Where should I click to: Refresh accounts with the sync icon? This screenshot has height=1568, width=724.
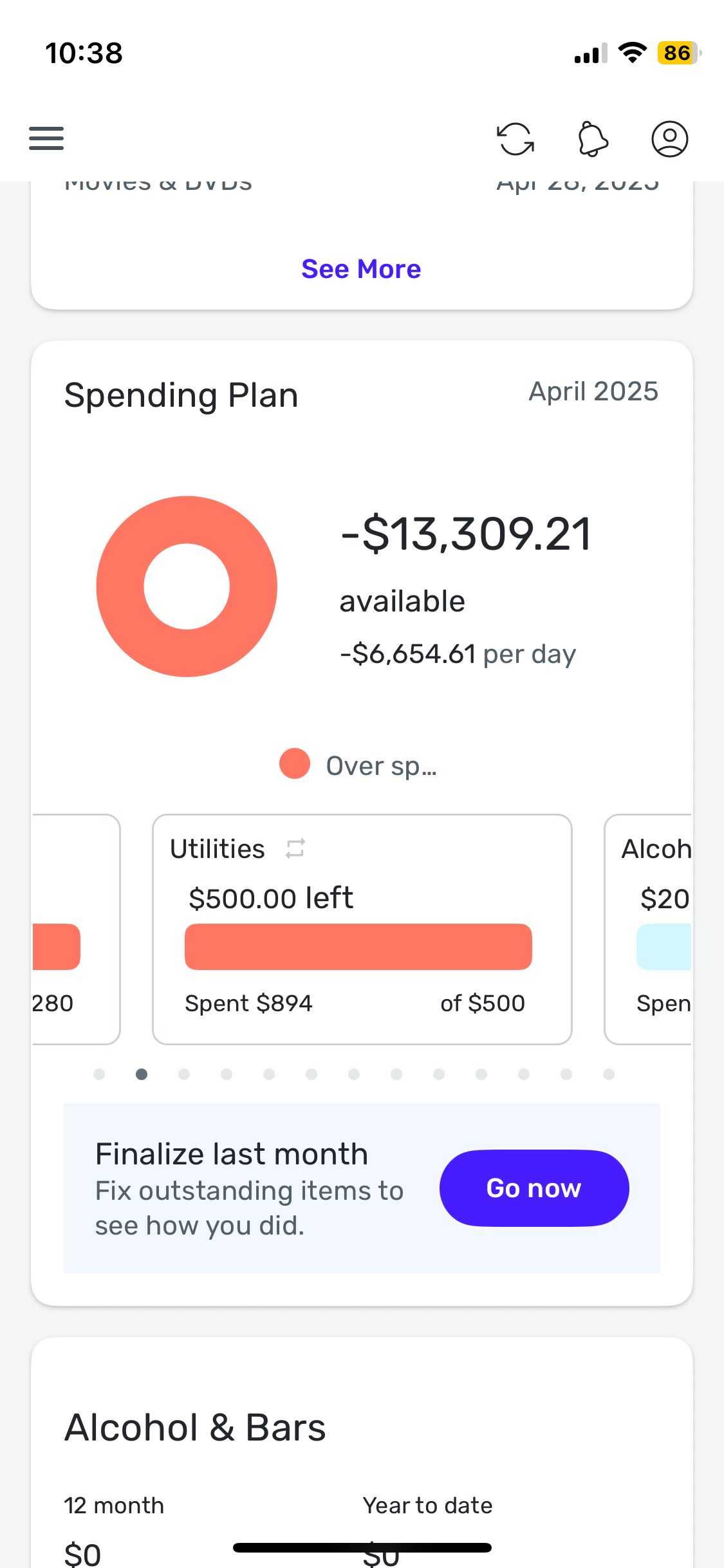pos(515,139)
